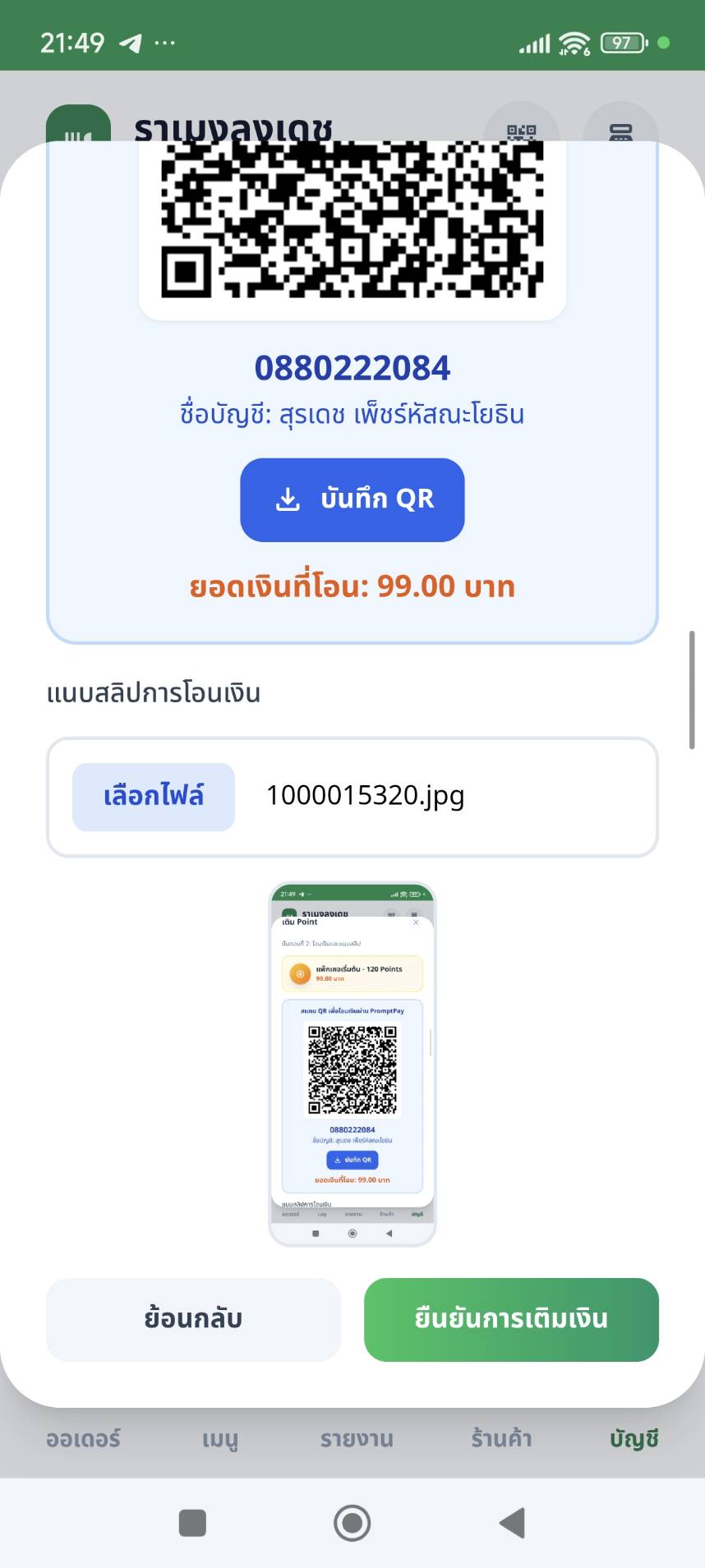Image resolution: width=705 pixels, height=1568 pixels.
Task: Tap the system back button
Action: (512, 1522)
